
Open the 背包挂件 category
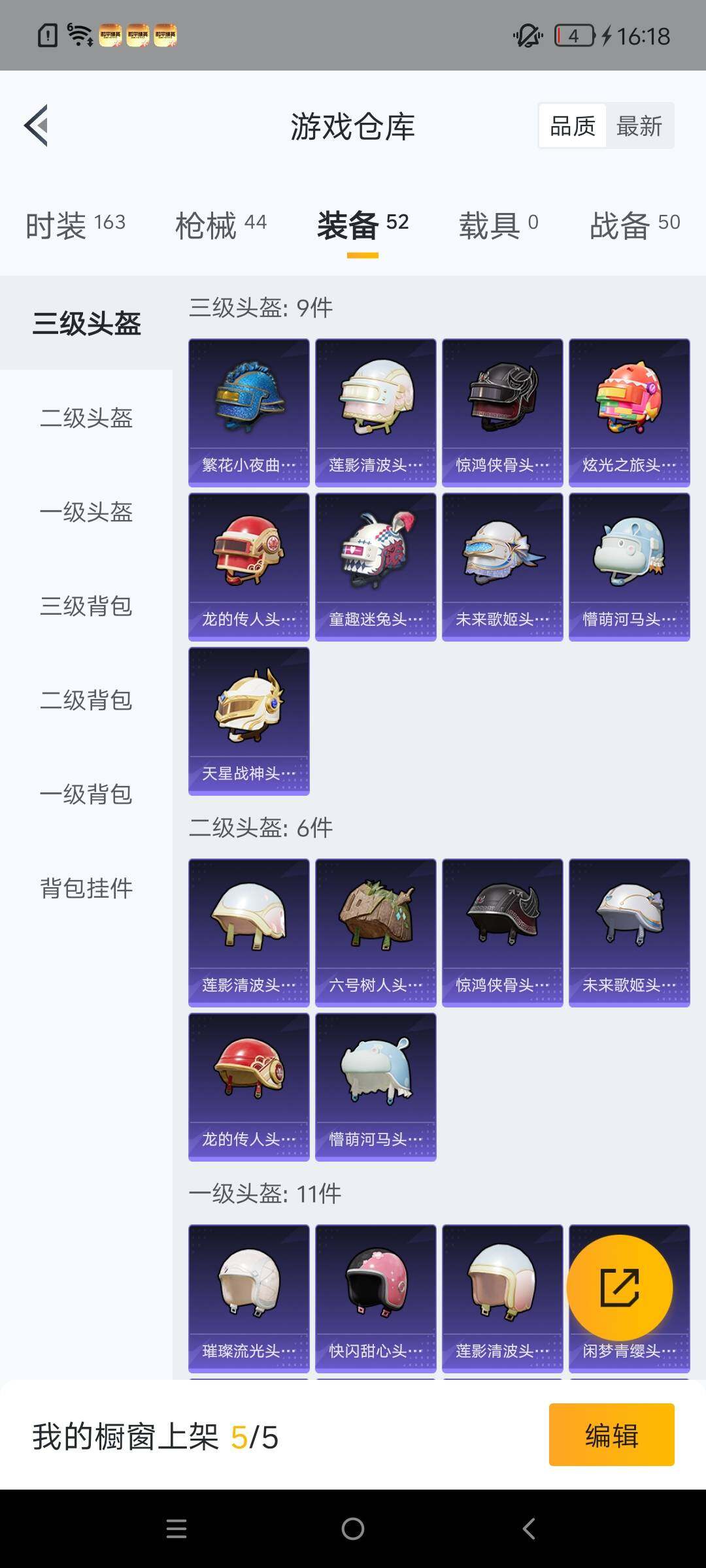coord(87,889)
